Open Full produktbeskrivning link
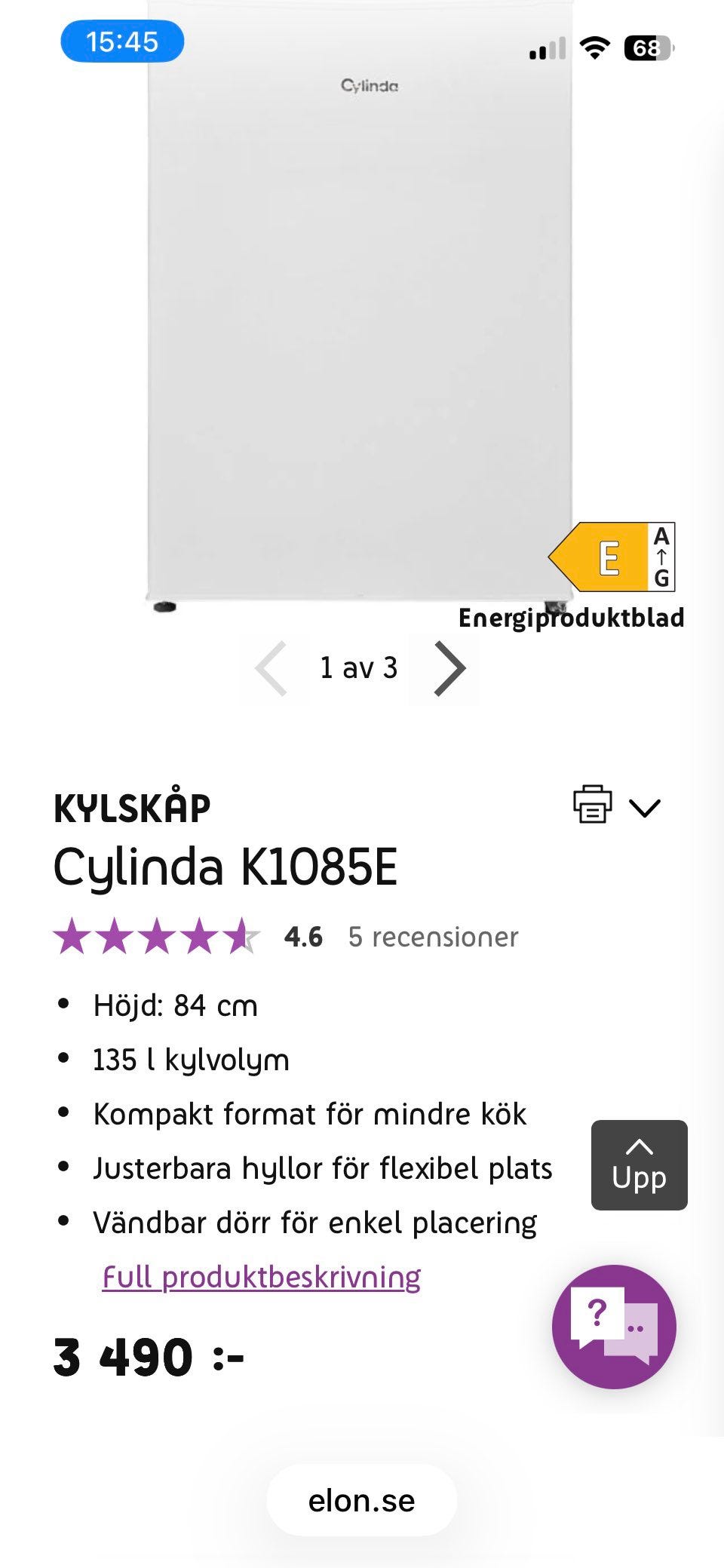Screen dimensions: 724x1568 262,1277
